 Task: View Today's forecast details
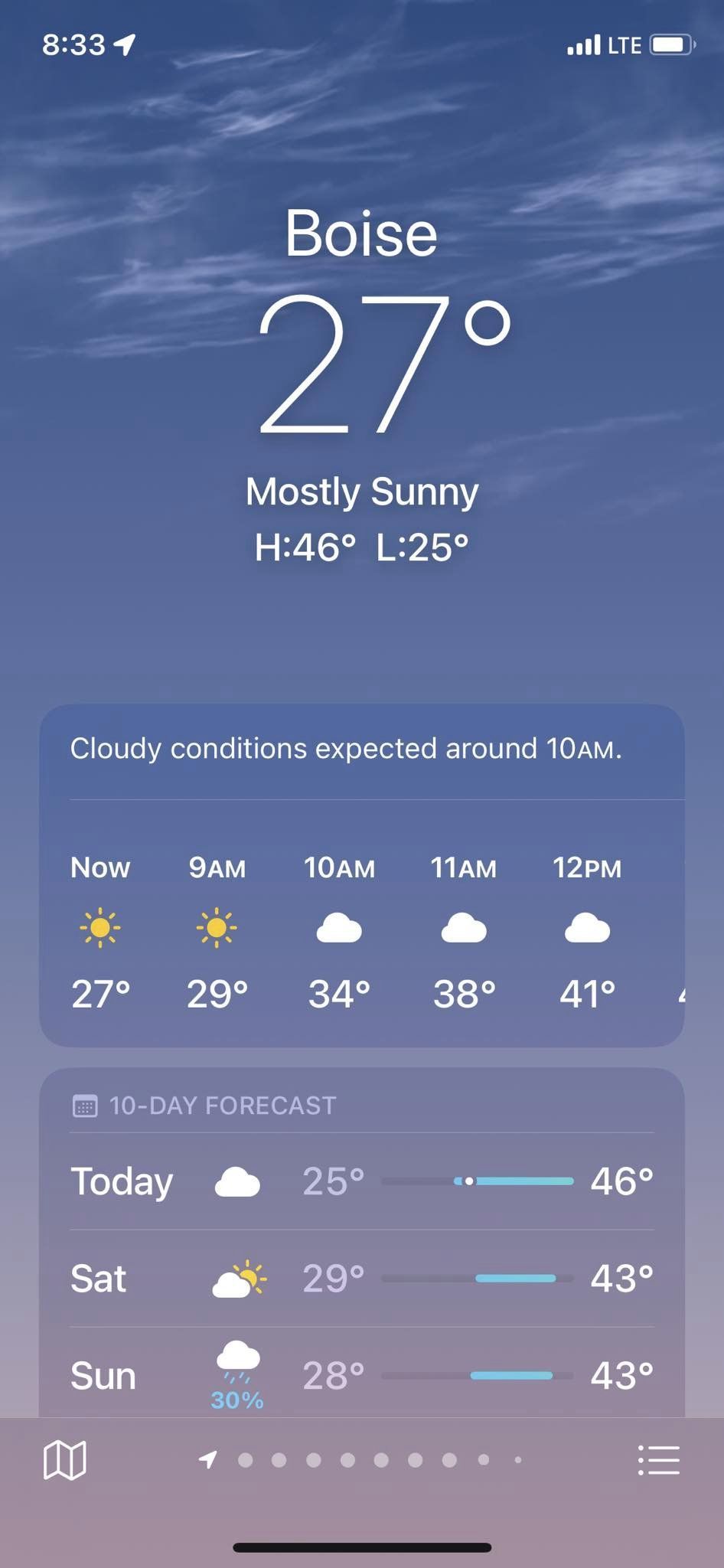click(361, 1181)
